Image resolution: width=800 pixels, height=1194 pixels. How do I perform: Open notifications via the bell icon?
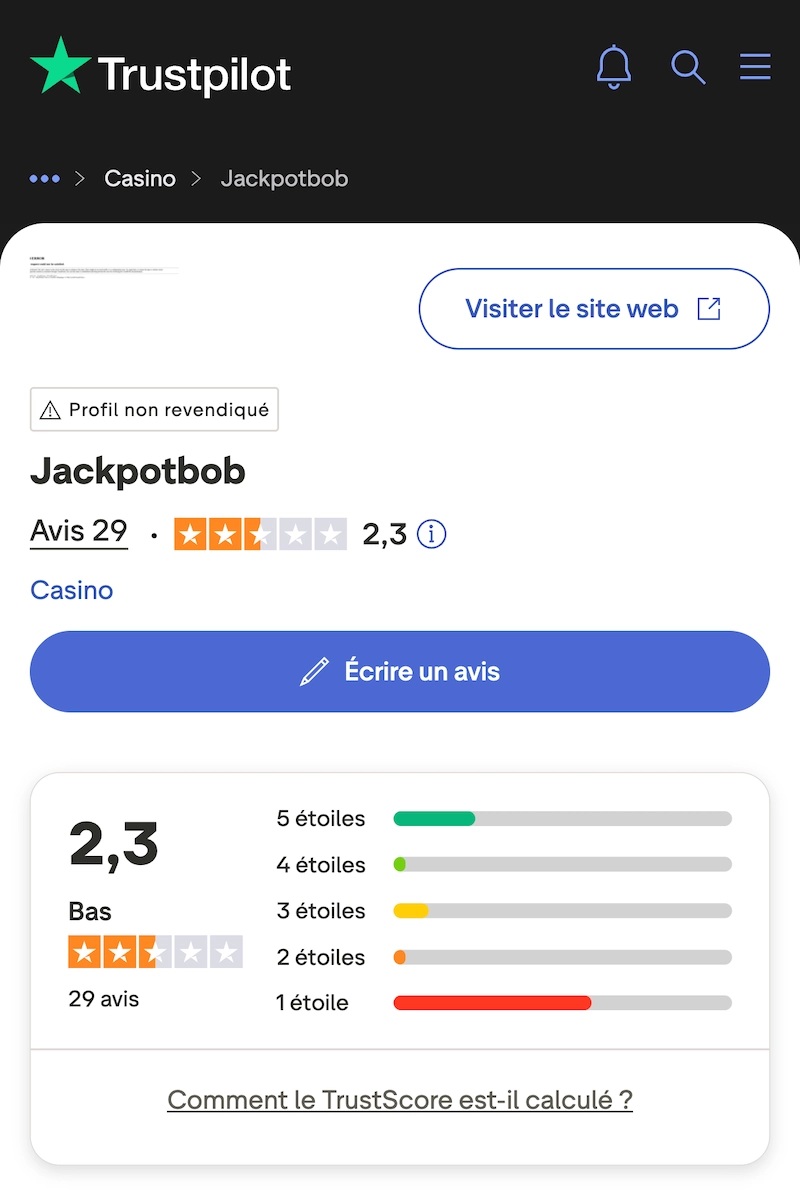(x=614, y=67)
